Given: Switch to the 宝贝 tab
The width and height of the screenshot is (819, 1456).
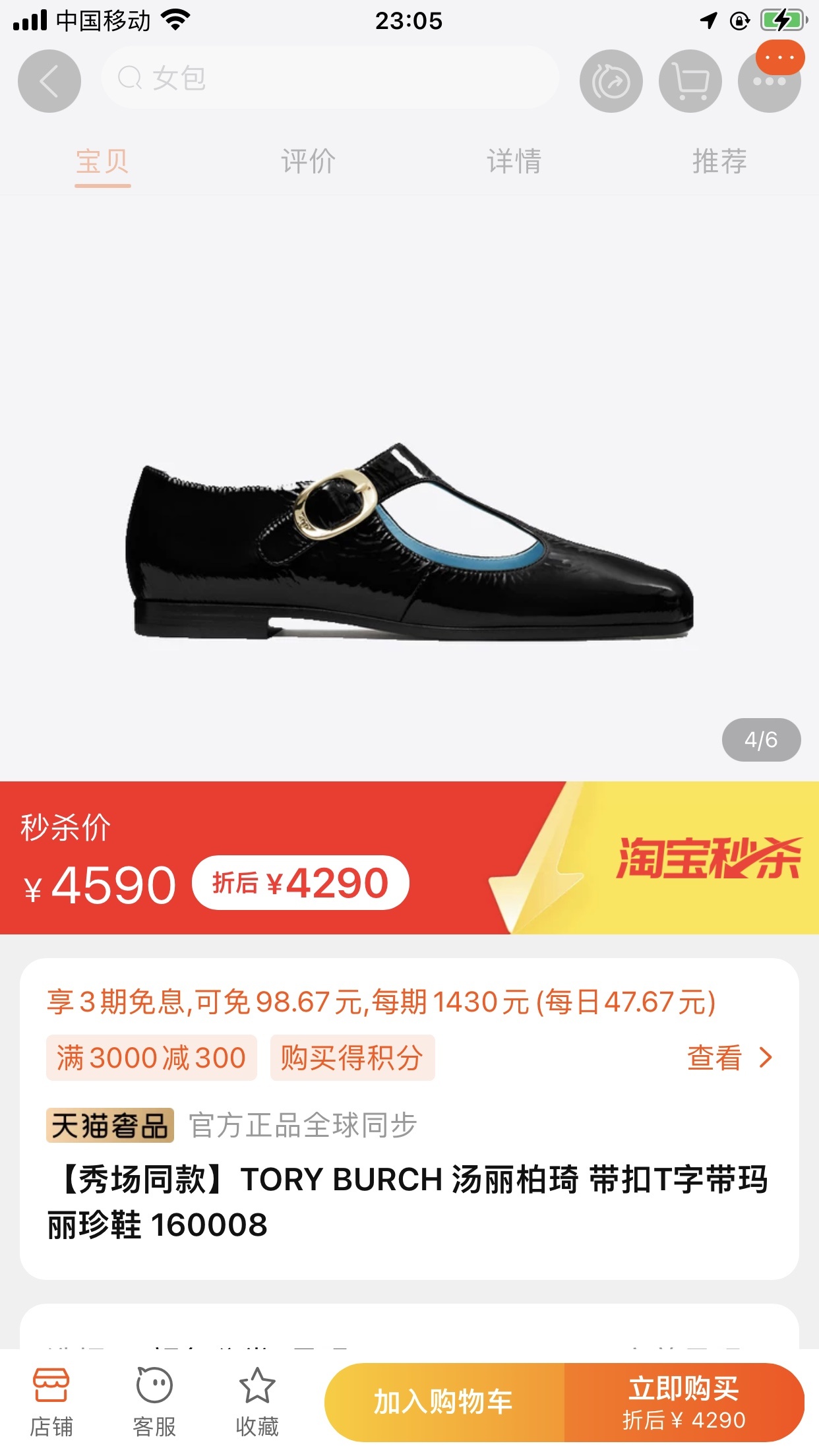Looking at the screenshot, I should tap(102, 162).
